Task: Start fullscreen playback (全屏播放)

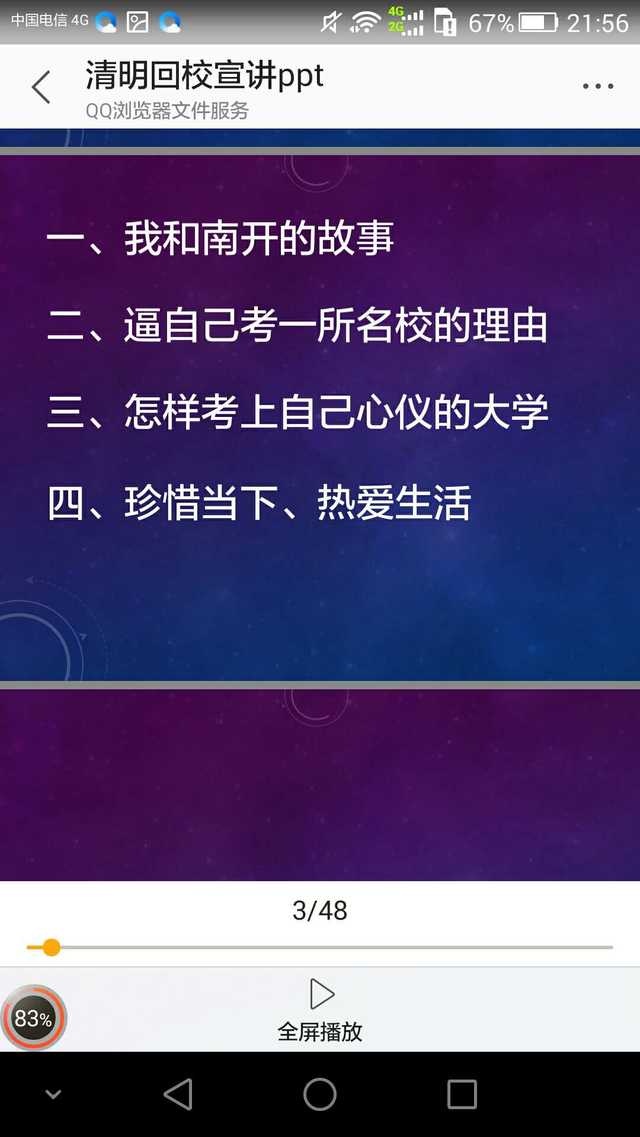Action: [320, 1009]
